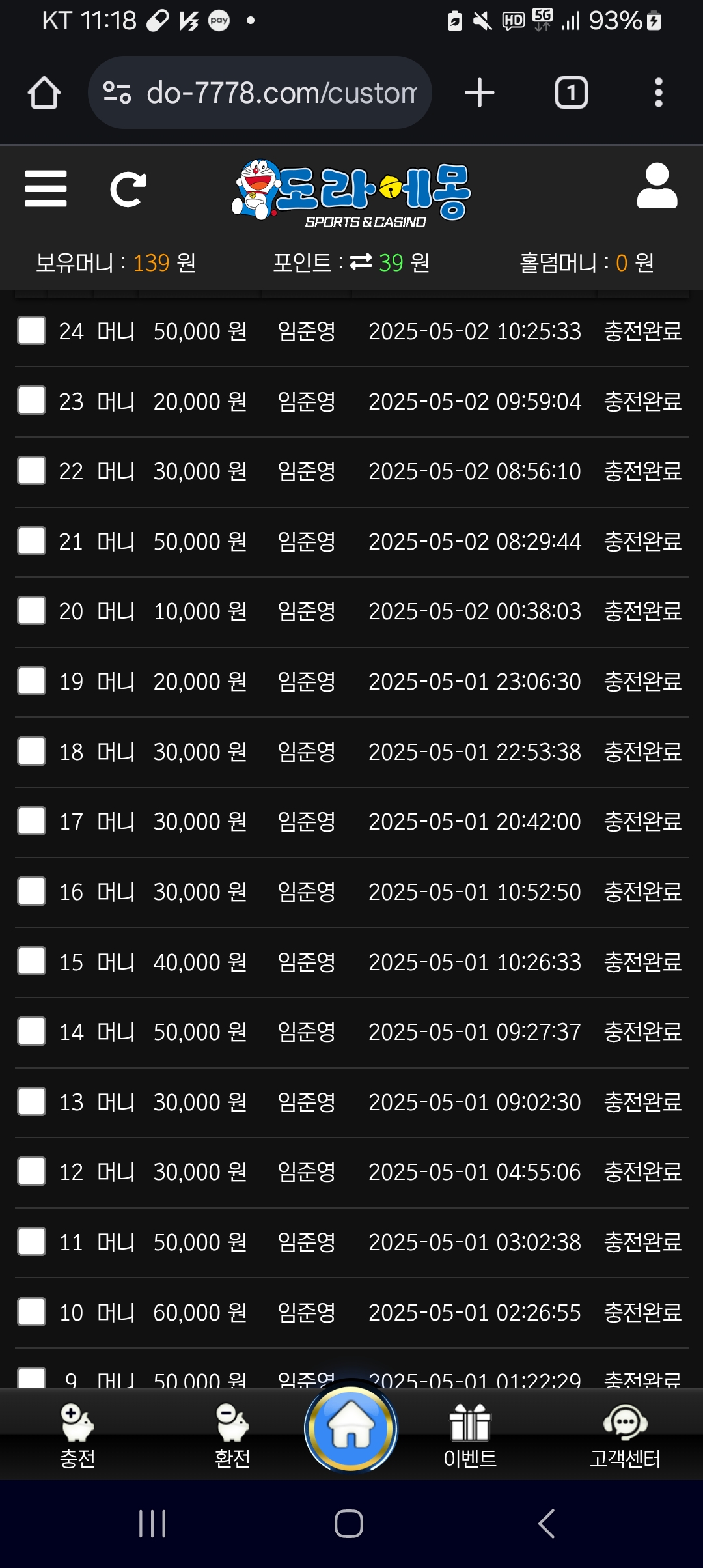The width and height of the screenshot is (703, 1568).
Task: Check the box for row 11
Action: tap(31, 1242)
